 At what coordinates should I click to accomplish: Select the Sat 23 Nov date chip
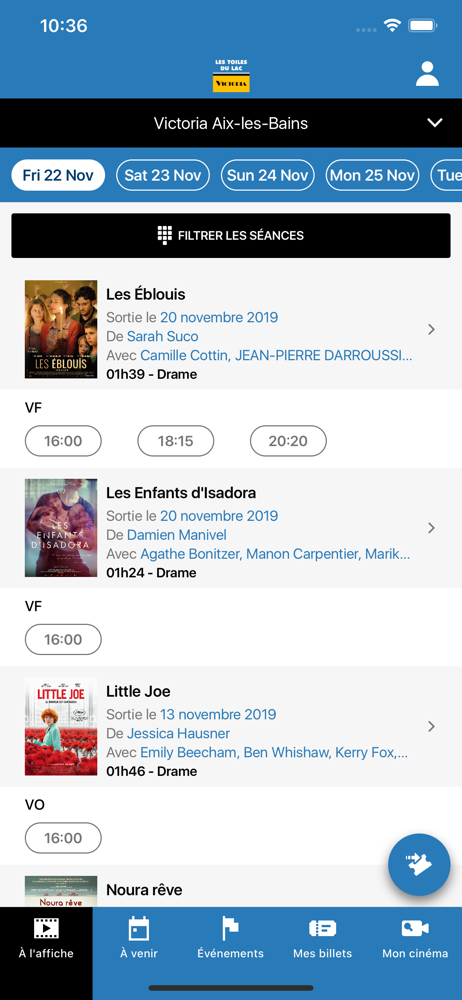click(x=163, y=175)
